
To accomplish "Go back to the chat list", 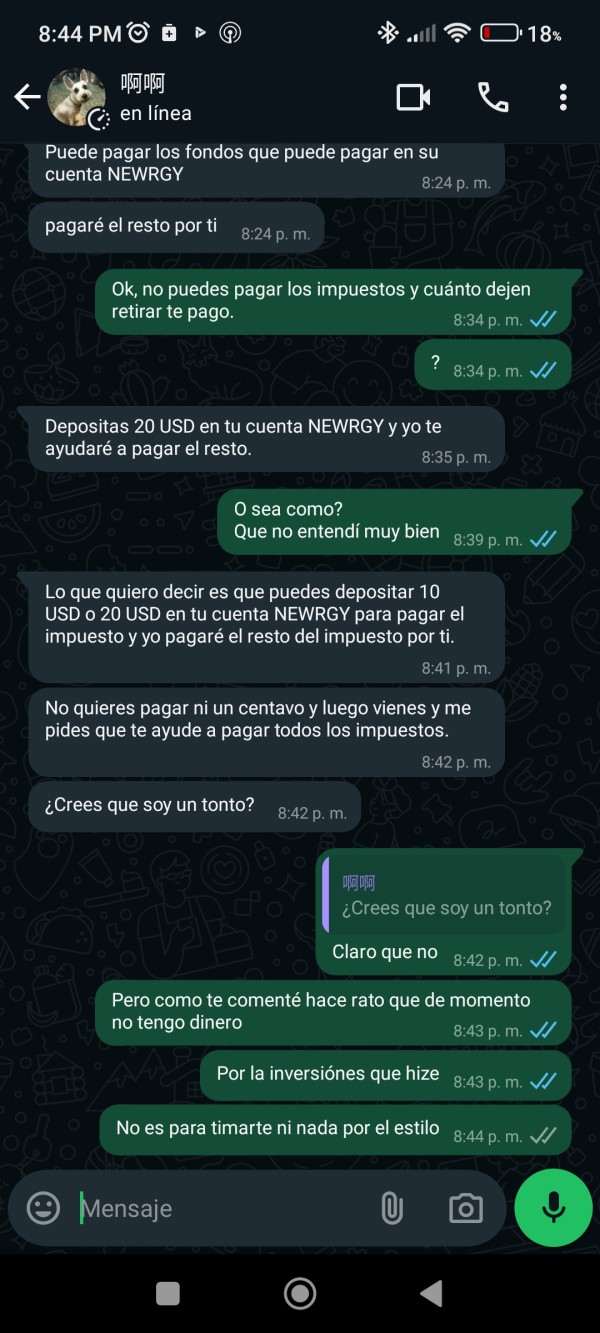I will tap(27, 97).
